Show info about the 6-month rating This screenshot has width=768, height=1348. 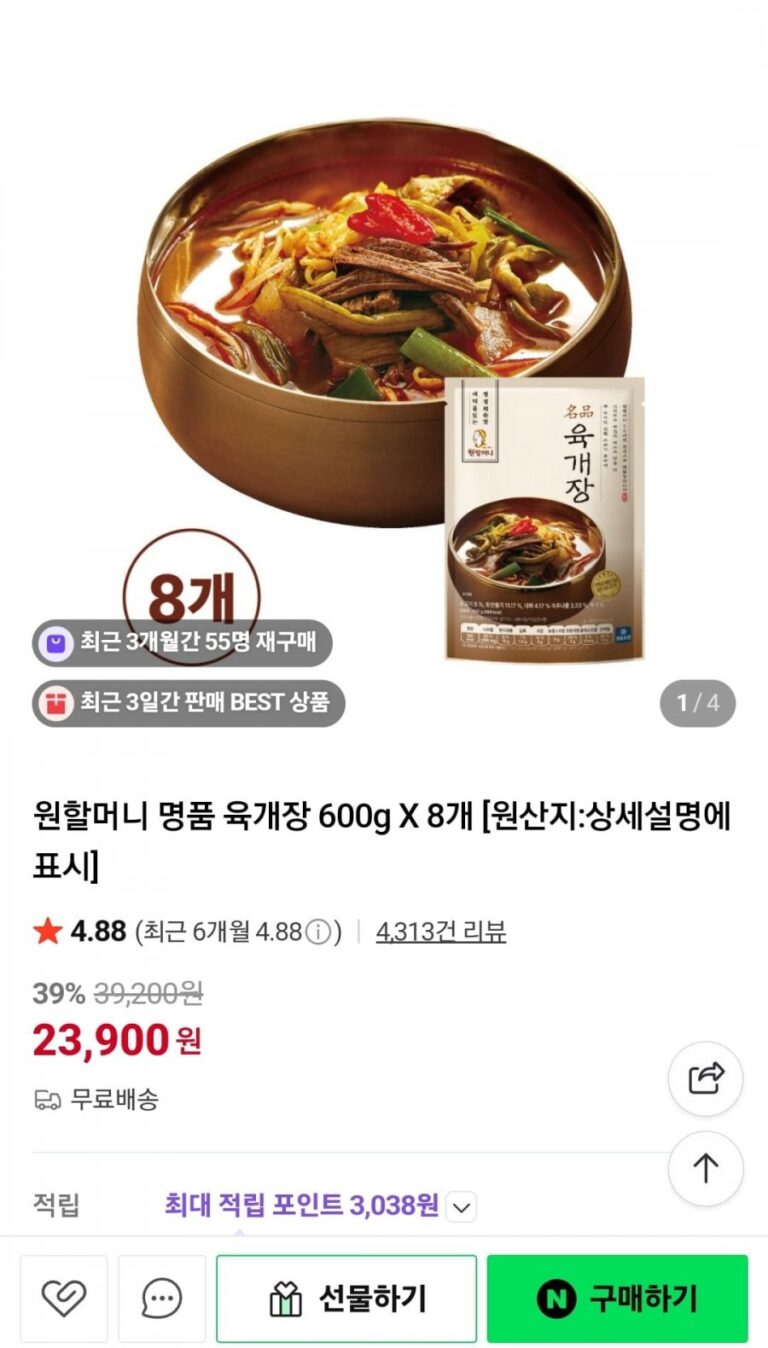tap(317, 933)
